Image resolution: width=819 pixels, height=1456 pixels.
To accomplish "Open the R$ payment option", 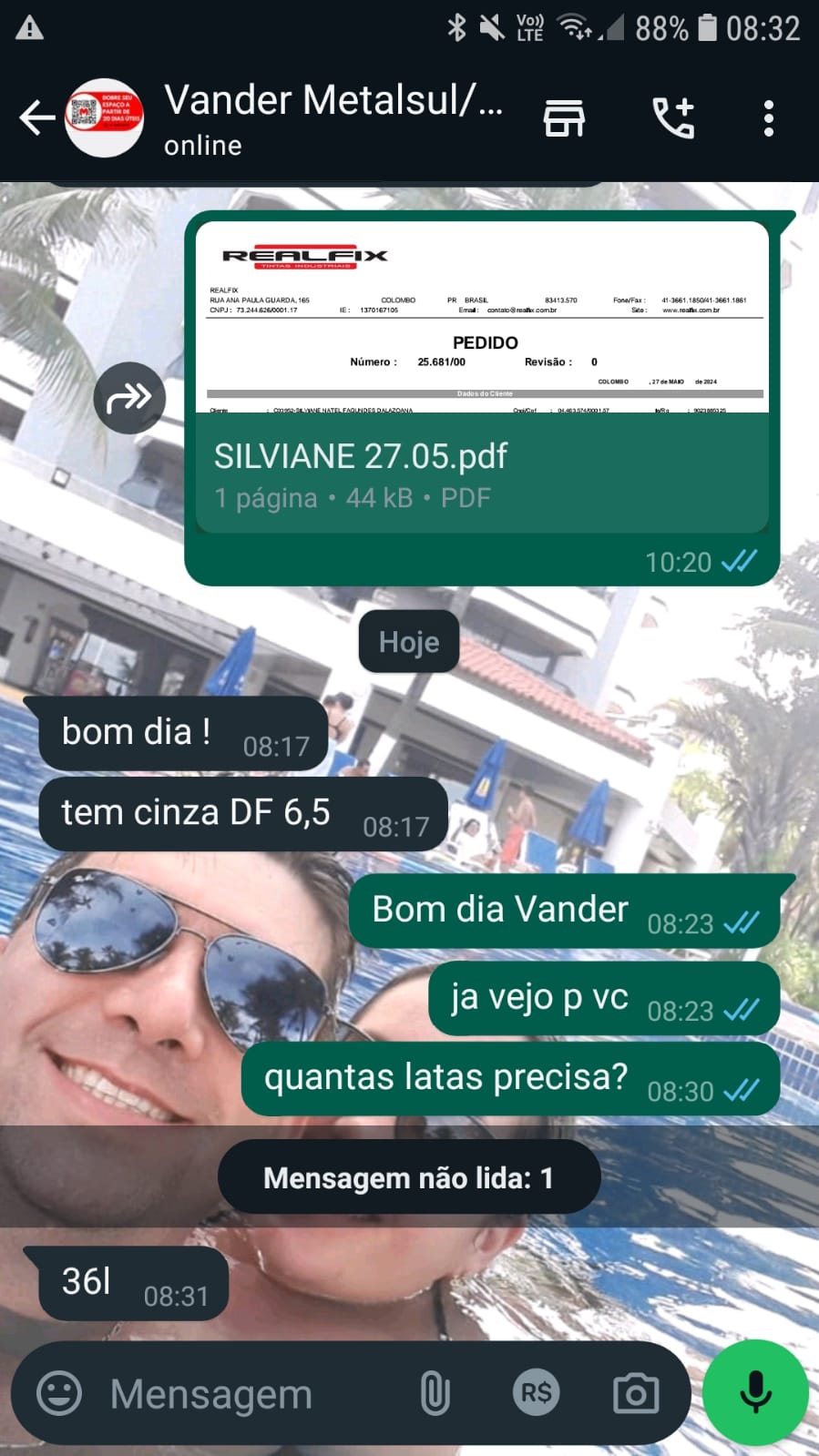I will click(536, 1393).
